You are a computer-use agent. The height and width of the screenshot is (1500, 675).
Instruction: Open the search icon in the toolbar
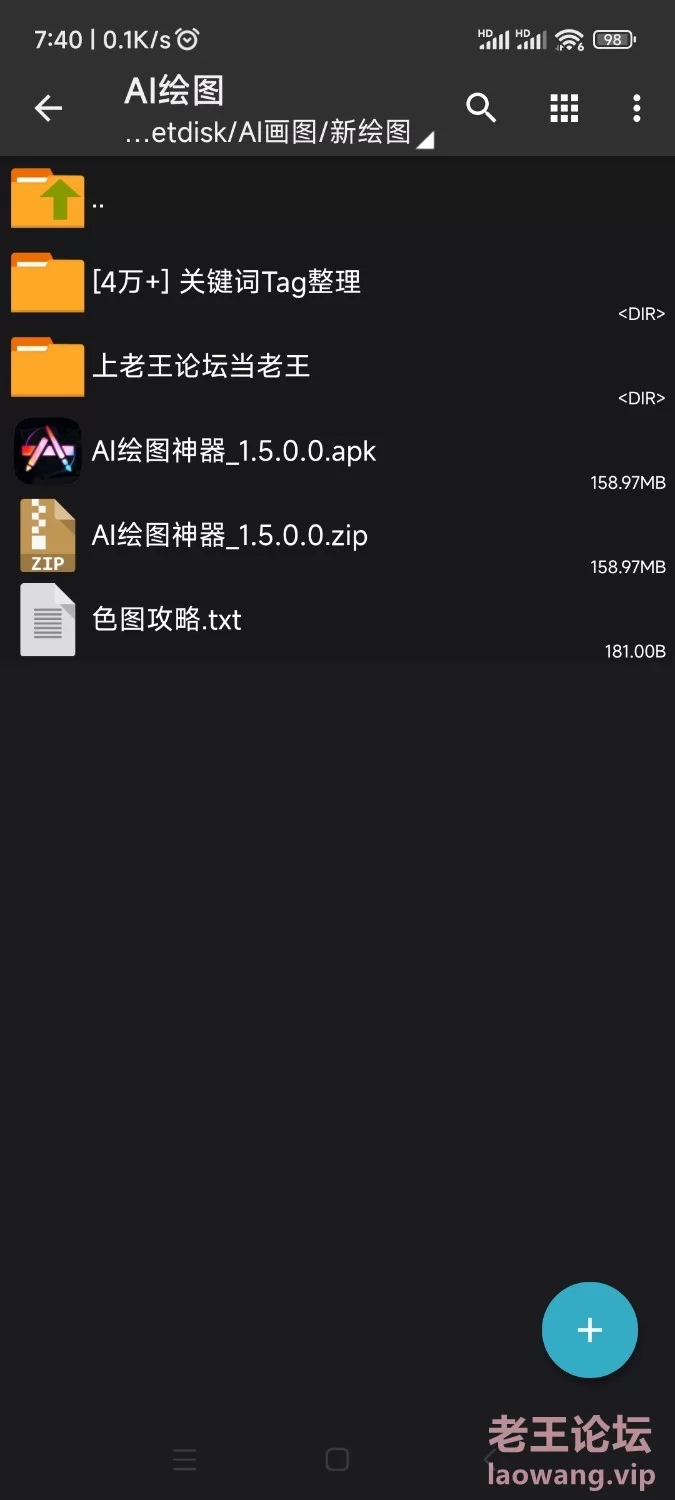pyautogui.click(x=482, y=108)
